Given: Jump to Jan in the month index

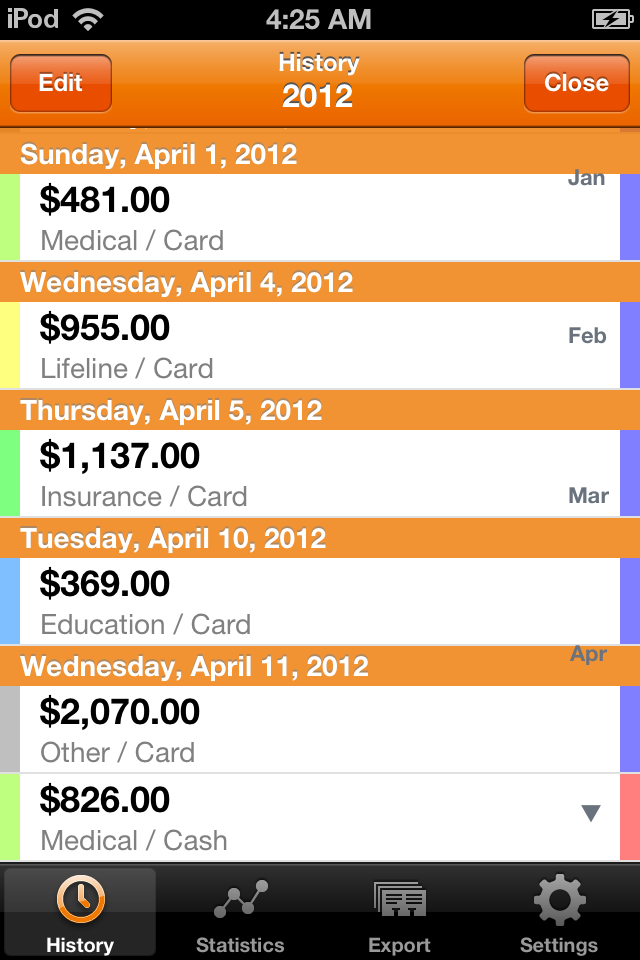Looking at the screenshot, I should (x=586, y=179).
